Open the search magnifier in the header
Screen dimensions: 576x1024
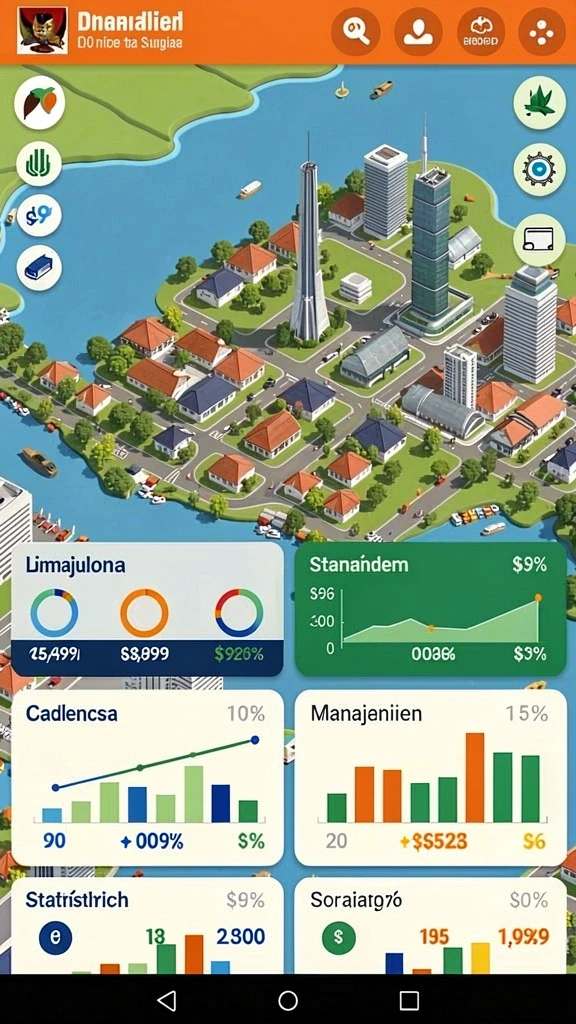point(355,31)
